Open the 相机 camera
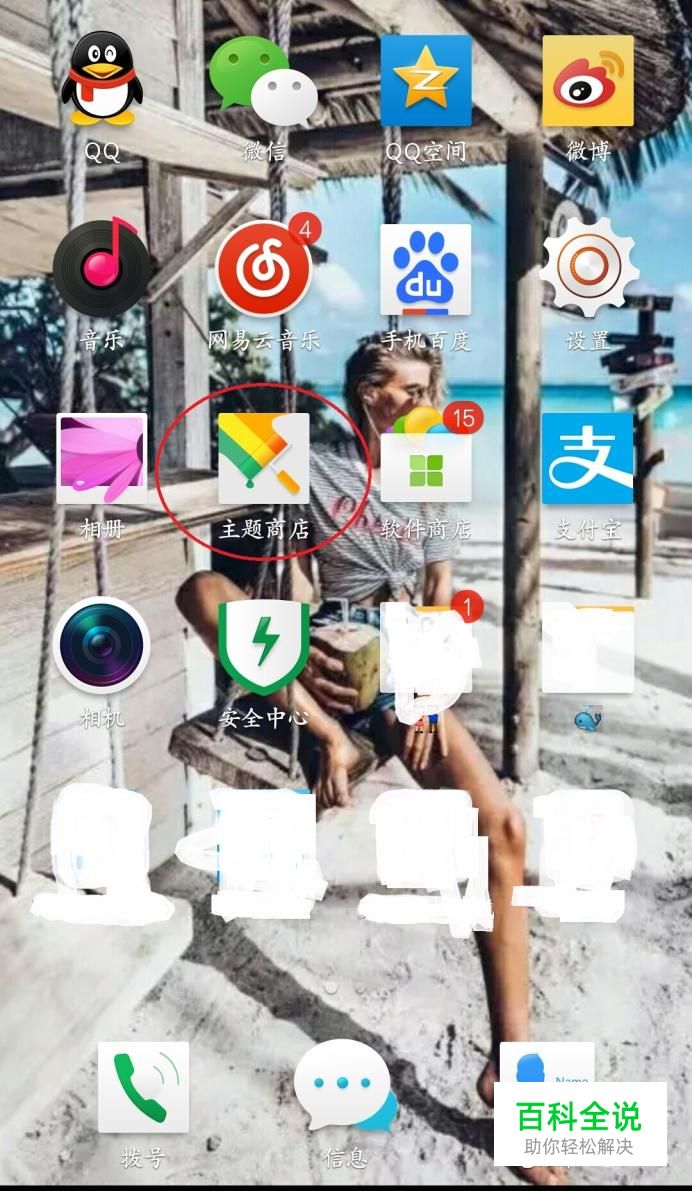The height and width of the screenshot is (1191, 692). (x=101, y=645)
